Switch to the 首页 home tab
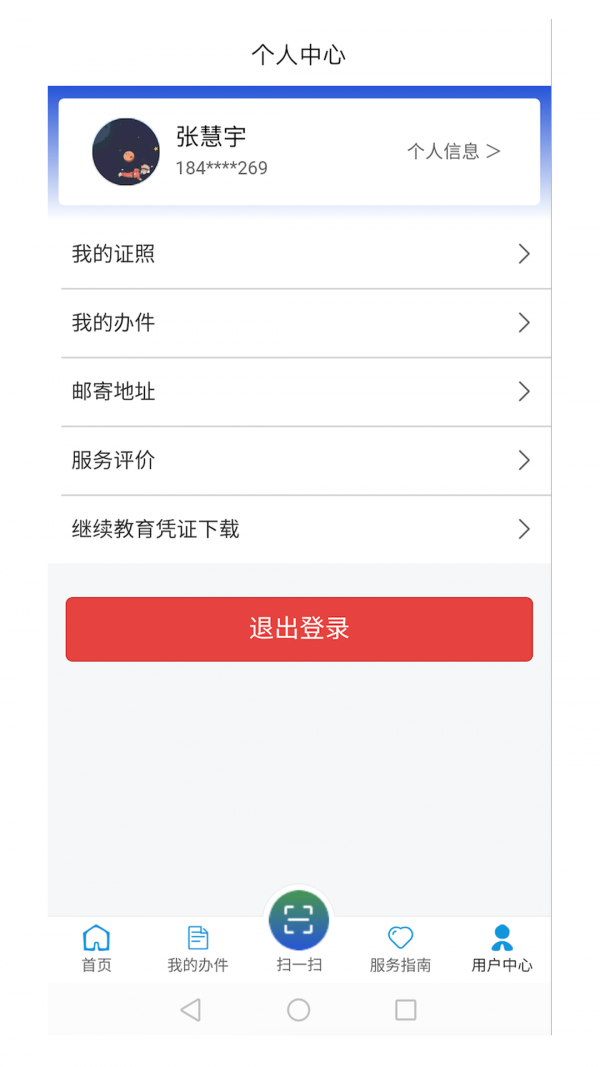 click(x=96, y=948)
